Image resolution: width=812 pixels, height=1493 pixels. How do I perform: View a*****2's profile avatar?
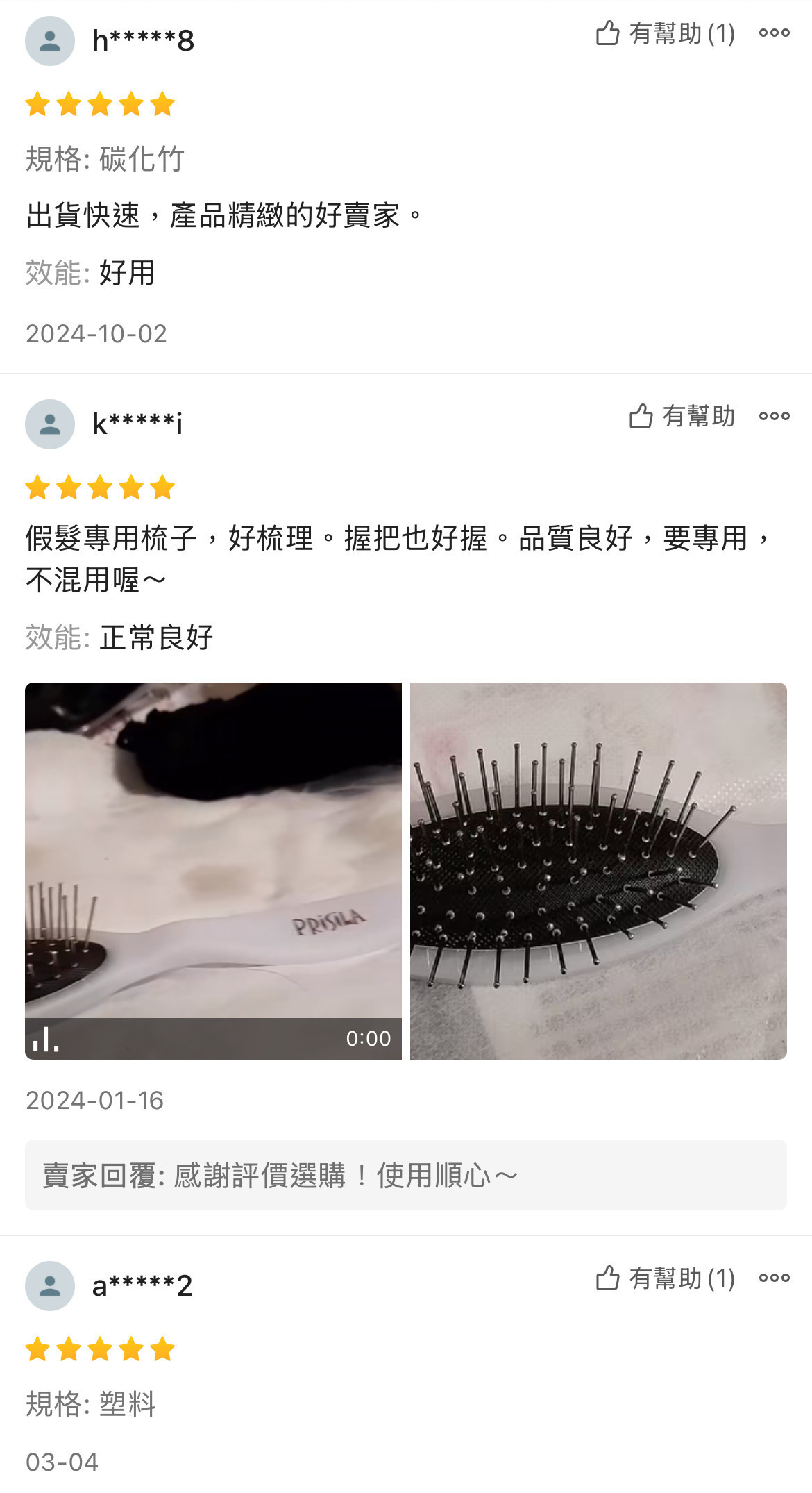click(x=50, y=1286)
